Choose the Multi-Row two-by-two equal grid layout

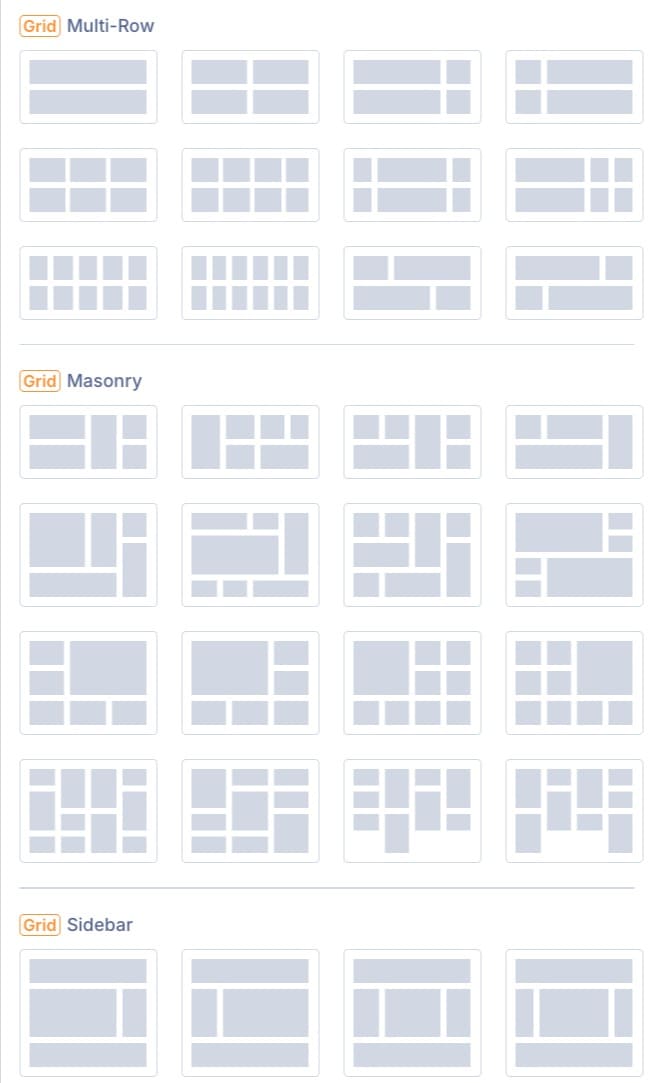click(x=250, y=87)
